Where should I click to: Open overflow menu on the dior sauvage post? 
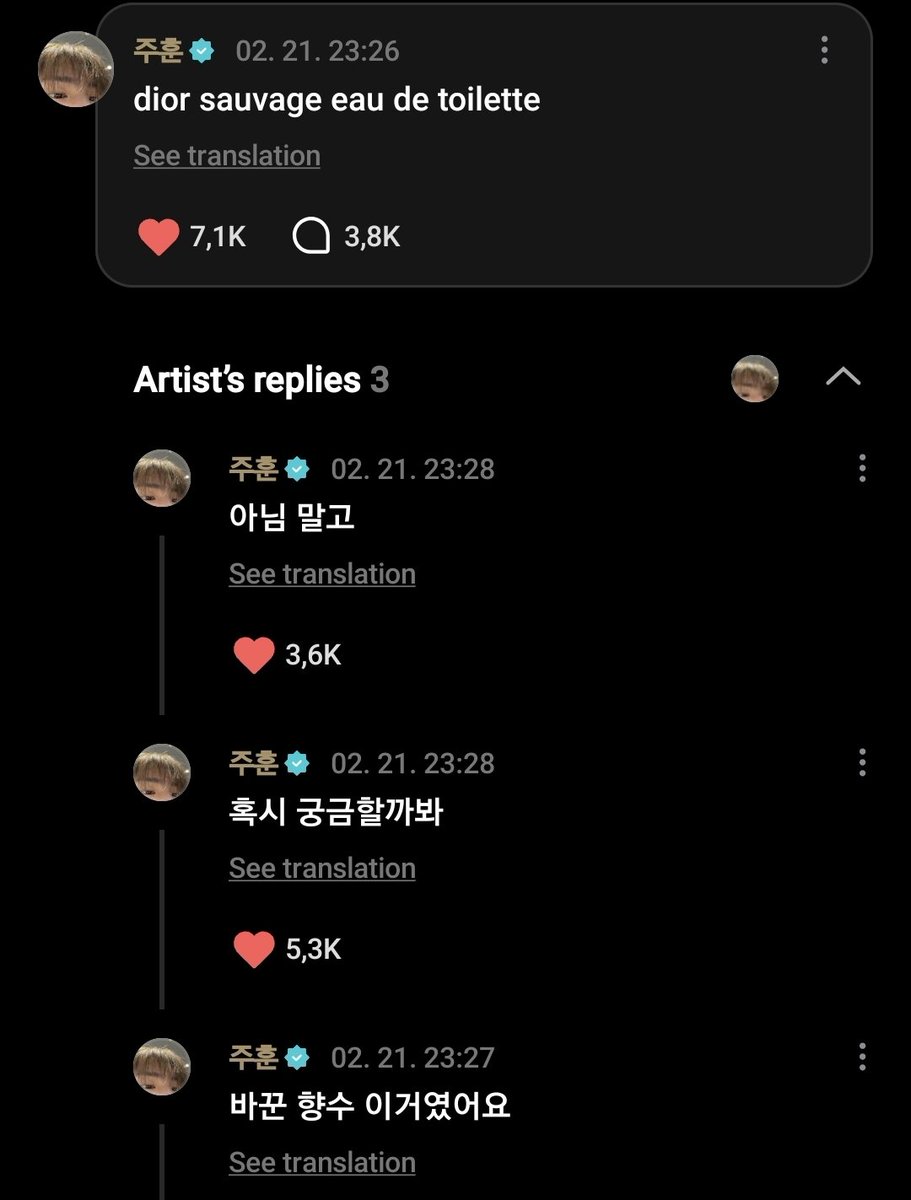pyautogui.click(x=823, y=49)
